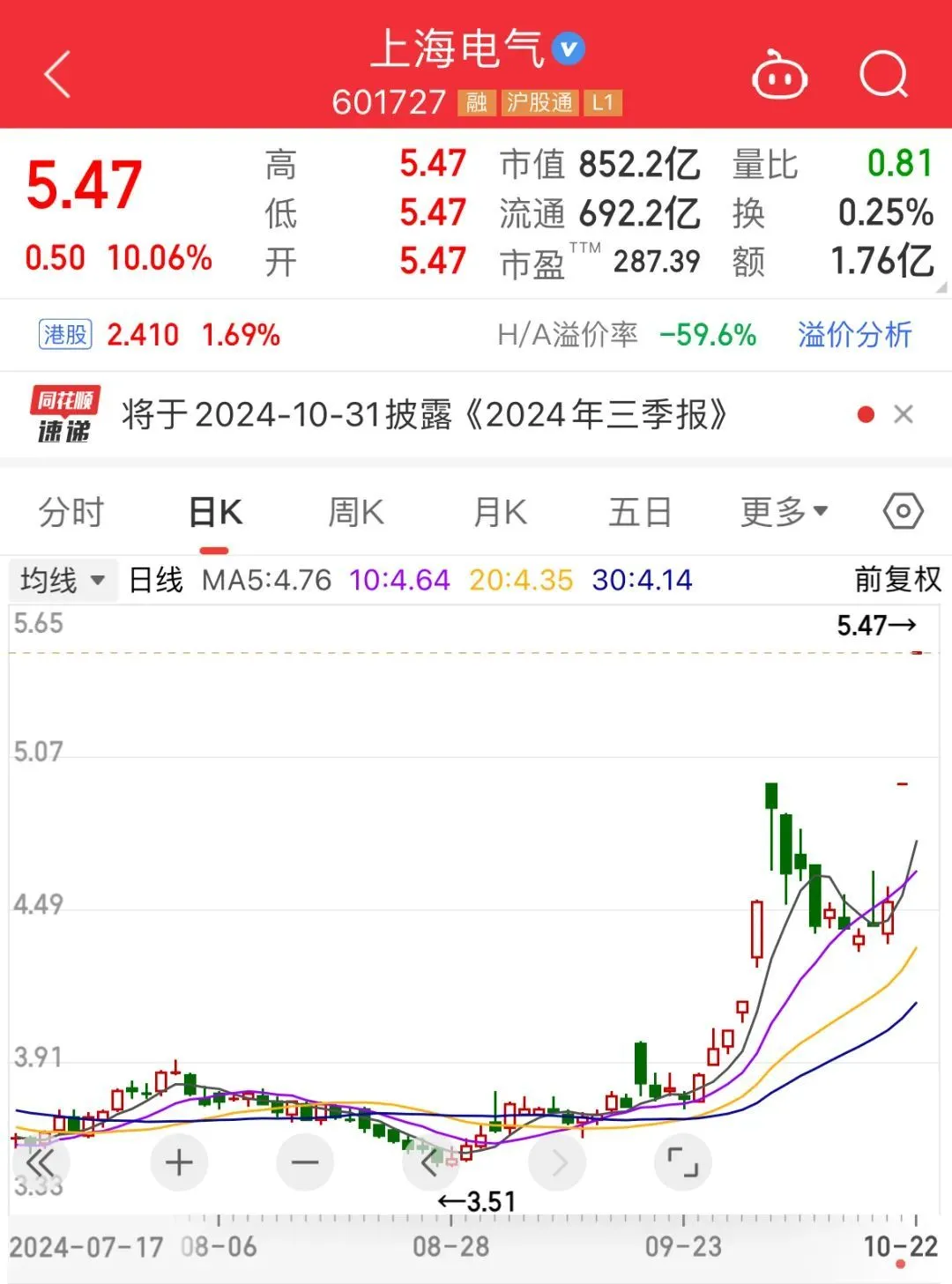The height and width of the screenshot is (1284, 952).
Task: Dismiss the 同花顺速递 notice banner
Action: [x=904, y=414]
